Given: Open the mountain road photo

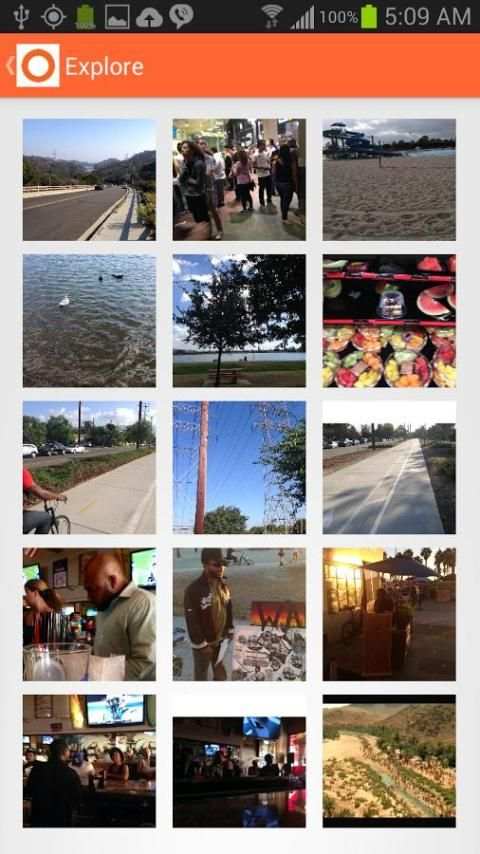Looking at the screenshot, I should [x=89, y=180].
